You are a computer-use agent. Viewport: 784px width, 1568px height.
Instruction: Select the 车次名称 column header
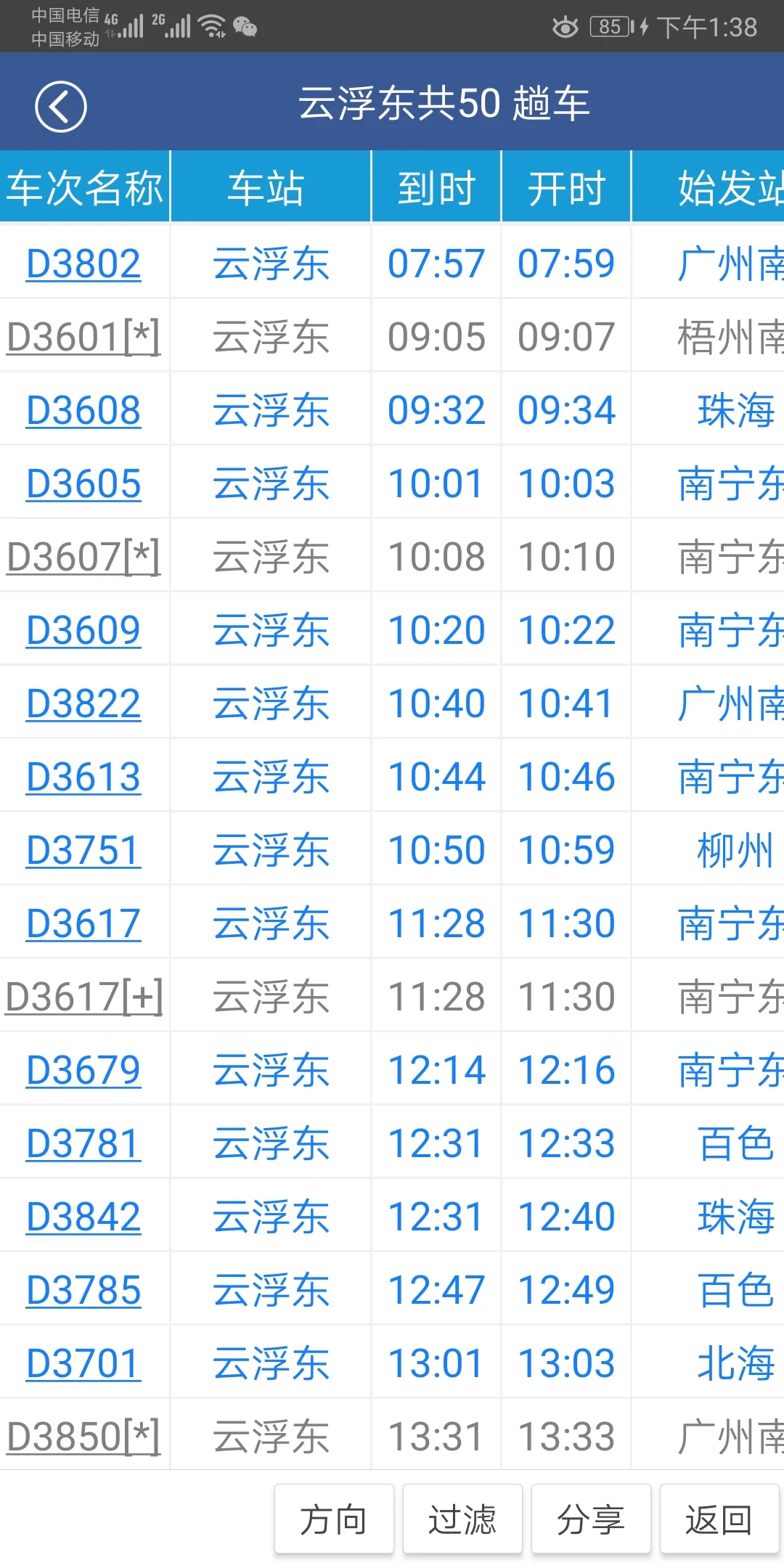pyautogui.click(x=84, y=187)
